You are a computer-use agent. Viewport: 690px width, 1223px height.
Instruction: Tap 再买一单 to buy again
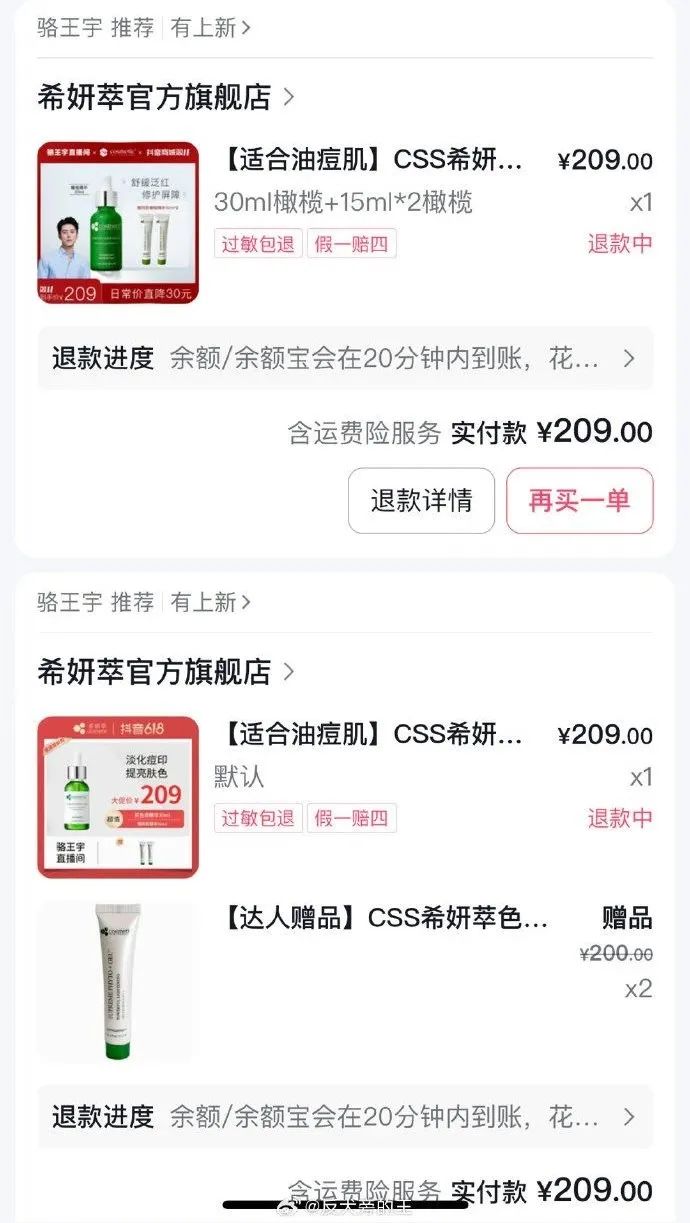579,500
